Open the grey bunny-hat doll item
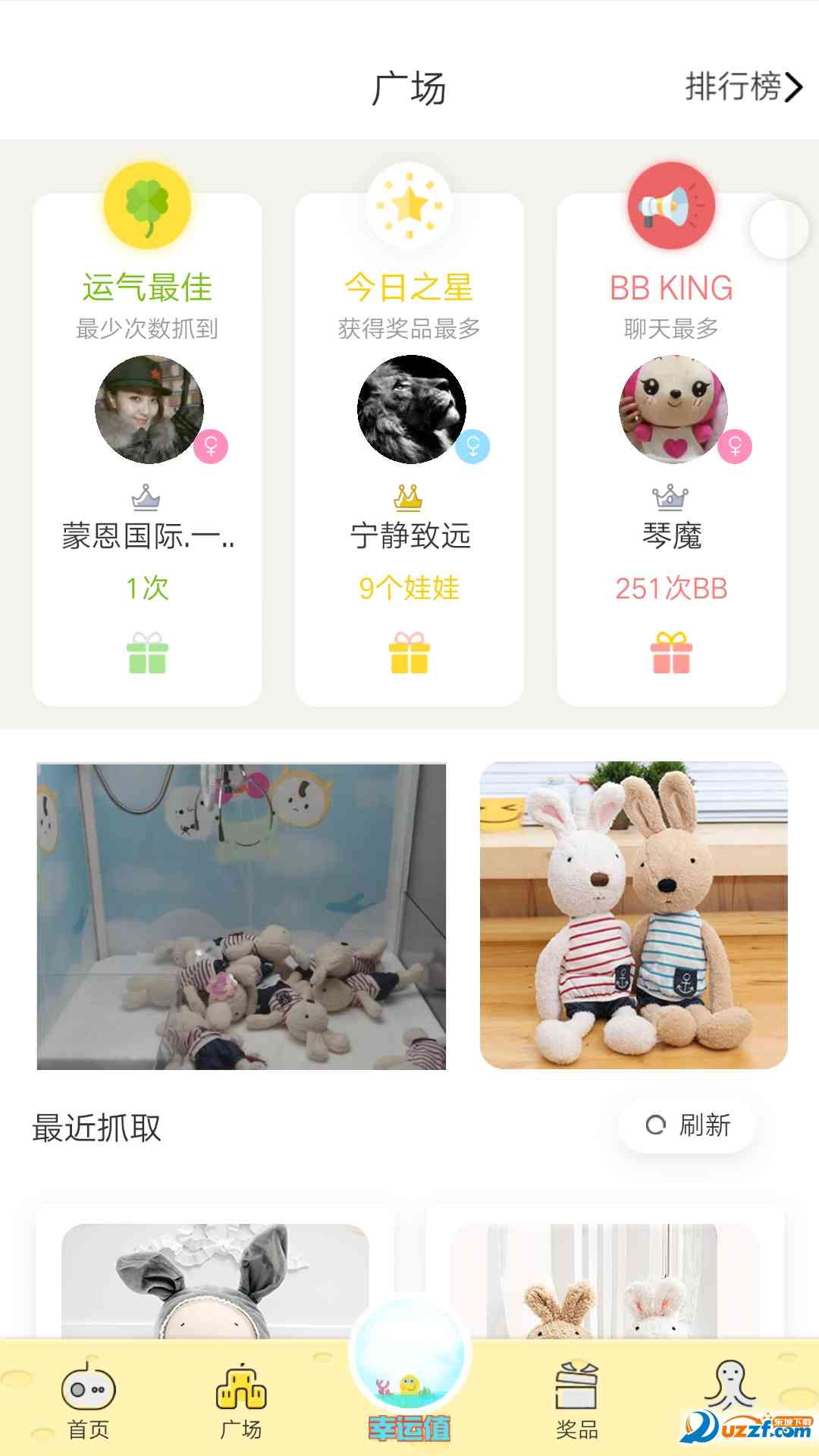This screenshot has height=1456, width=819. coord(215,1282)
